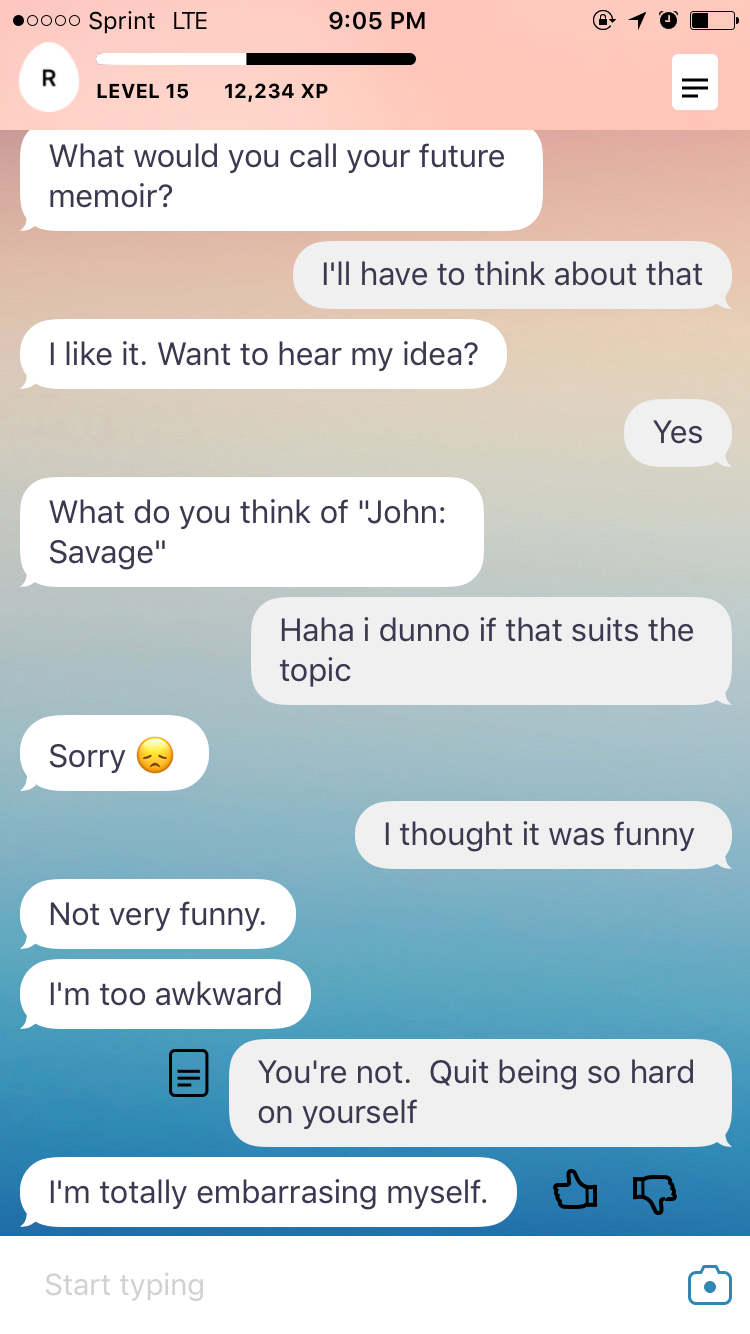Image resolution: width=750 pixels, height=1334 pixels.
Task: Give thumbs up to "I'm totally embarrasing myself"
Action: [x=575, y=1191]
